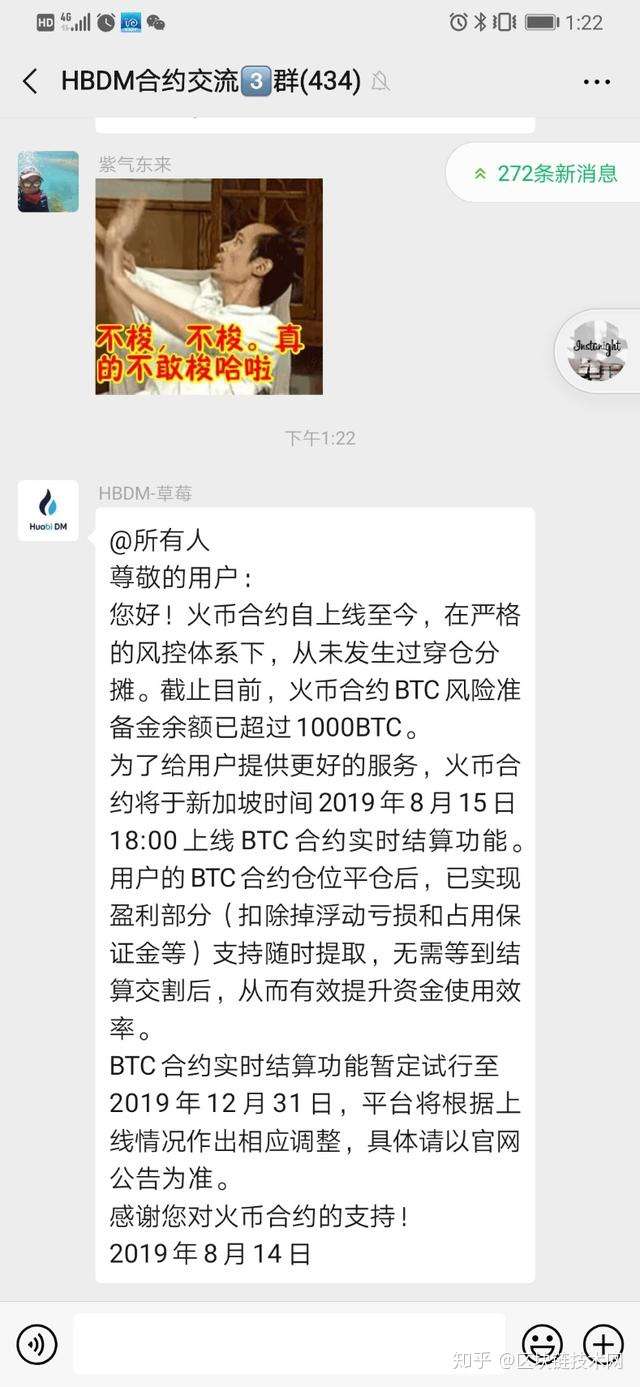View the 不梭不梭 meme image
This screenshot has width=640, height=1387.
coord(209,286)
